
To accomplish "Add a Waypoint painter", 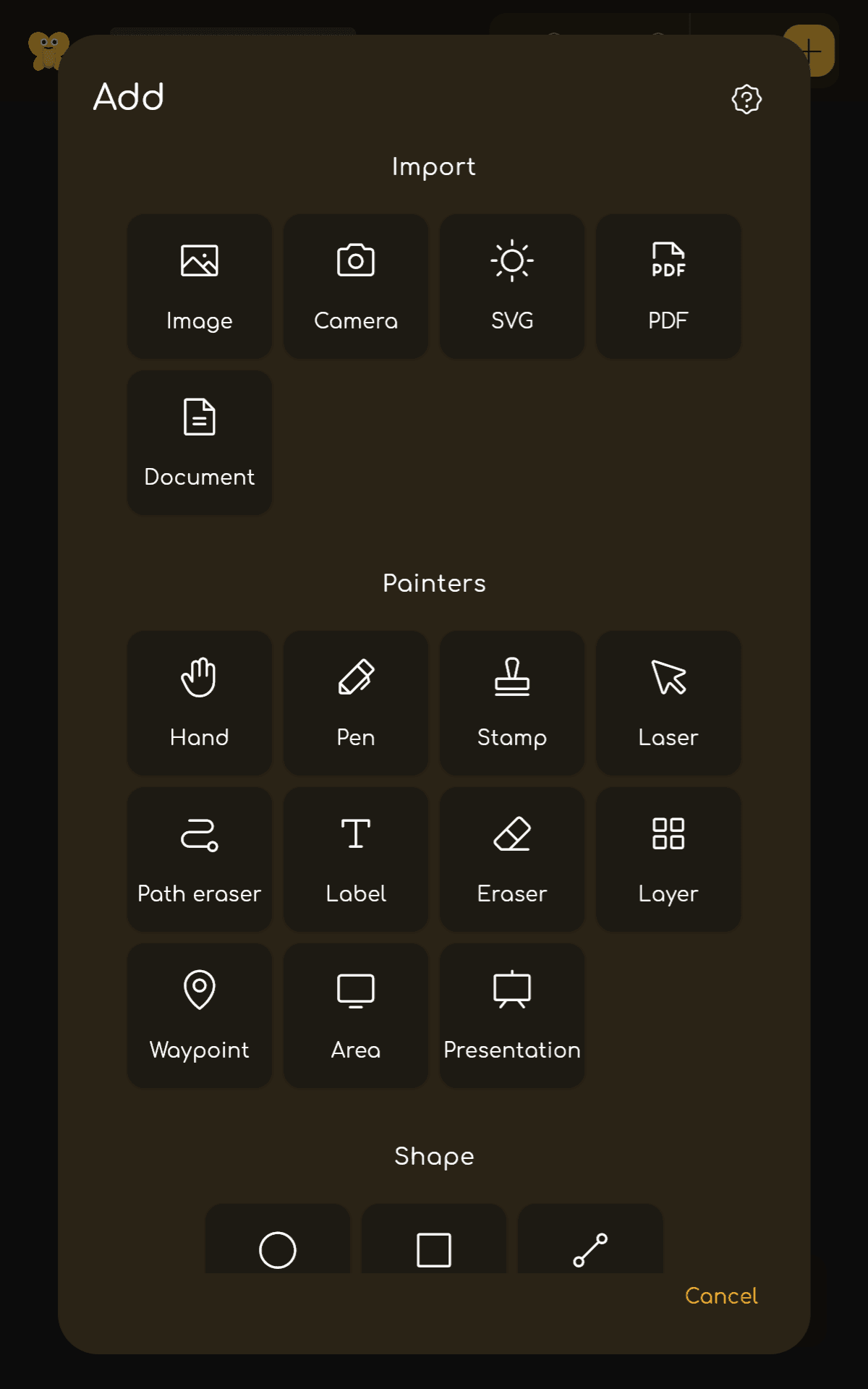I will tap(200, 1015).
